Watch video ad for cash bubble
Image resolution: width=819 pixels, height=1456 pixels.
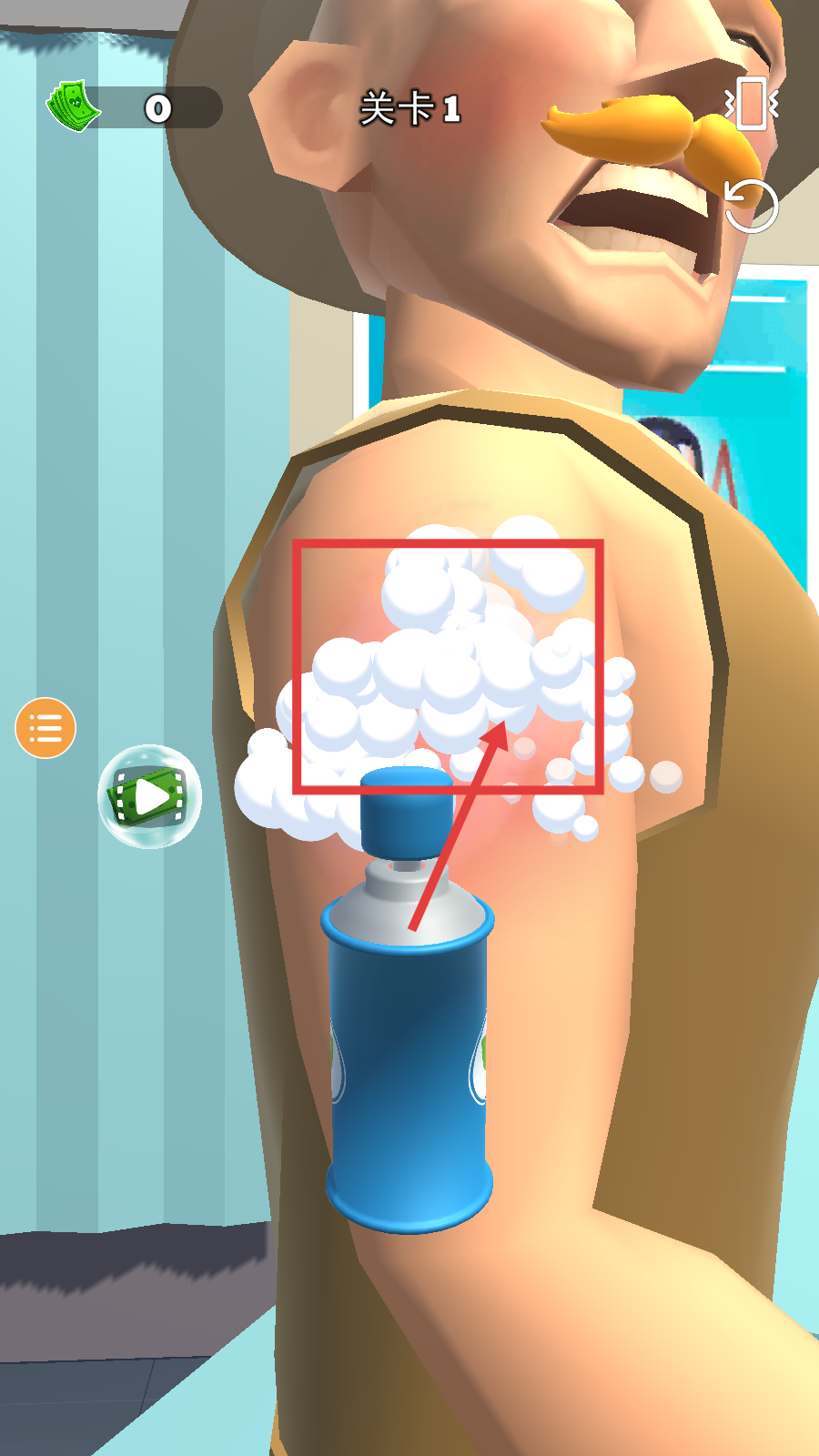[x=149, y=797]
